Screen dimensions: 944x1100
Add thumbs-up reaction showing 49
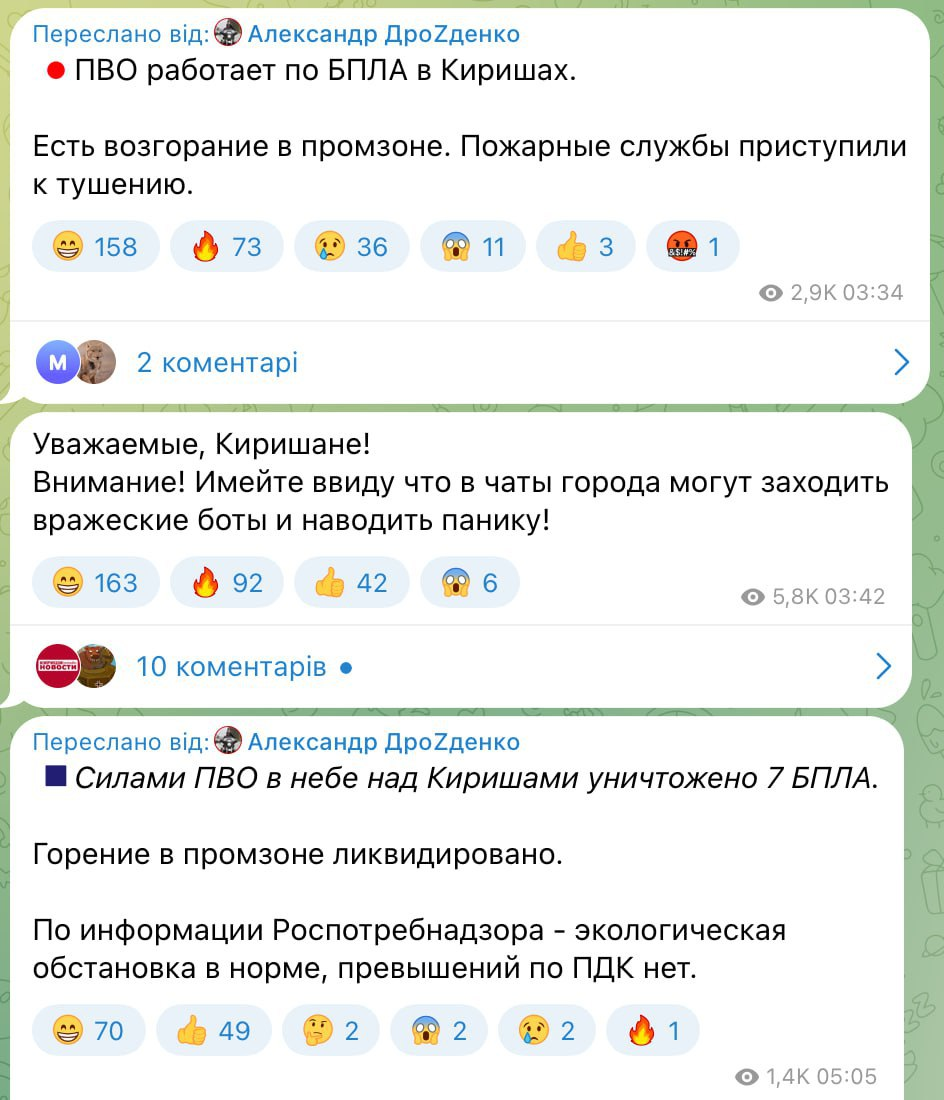pos(213,1030)
